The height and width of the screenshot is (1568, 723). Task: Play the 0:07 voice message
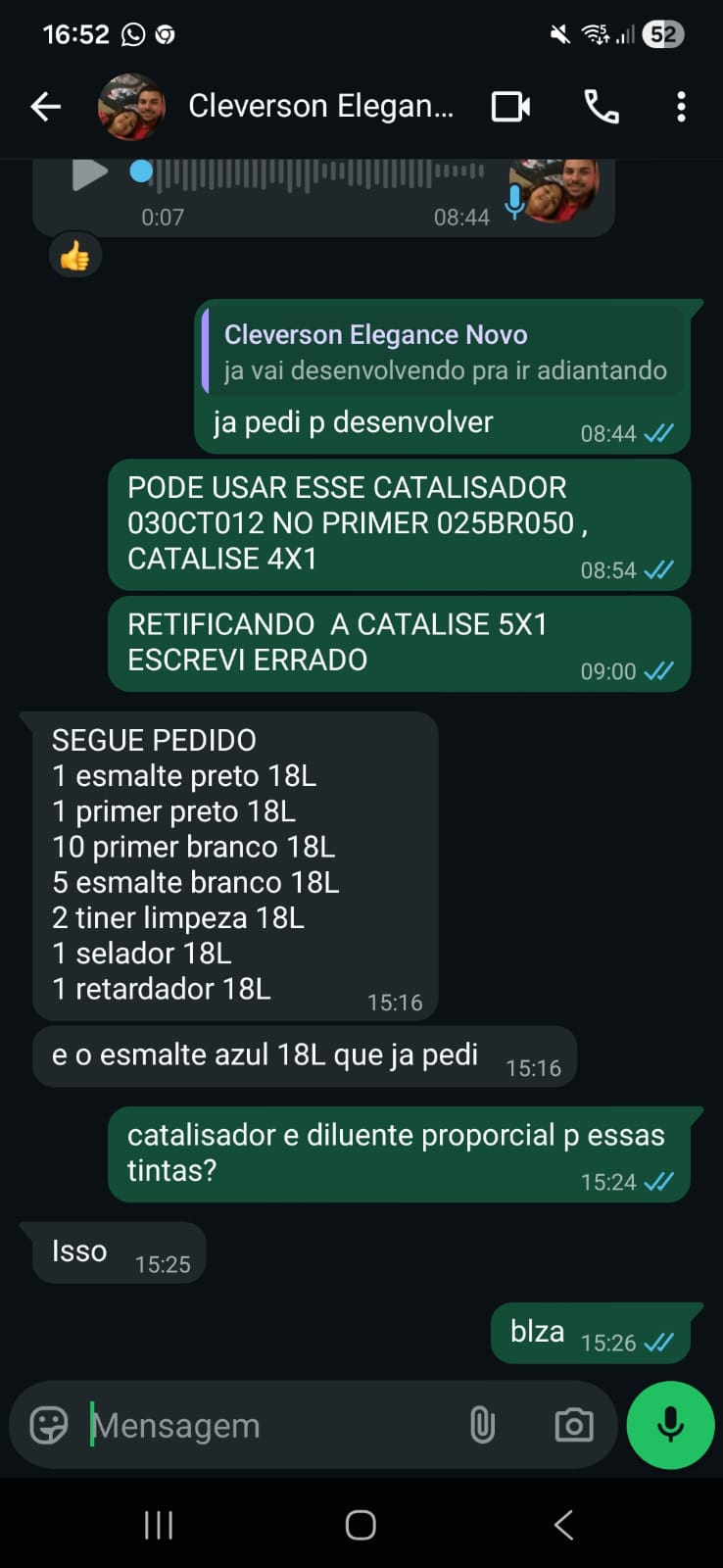click(x=89, y=174)
